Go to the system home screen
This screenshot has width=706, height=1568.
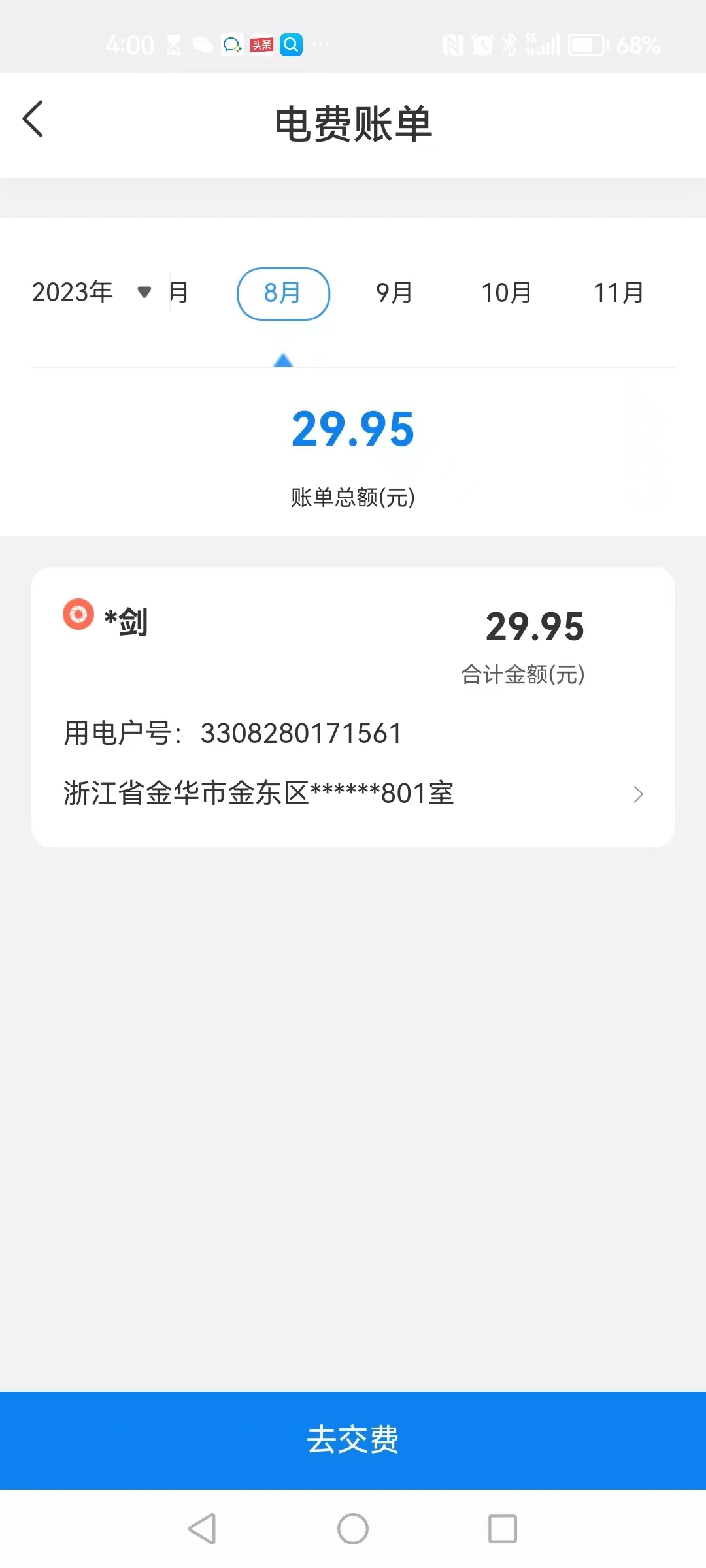point(353,1529)
